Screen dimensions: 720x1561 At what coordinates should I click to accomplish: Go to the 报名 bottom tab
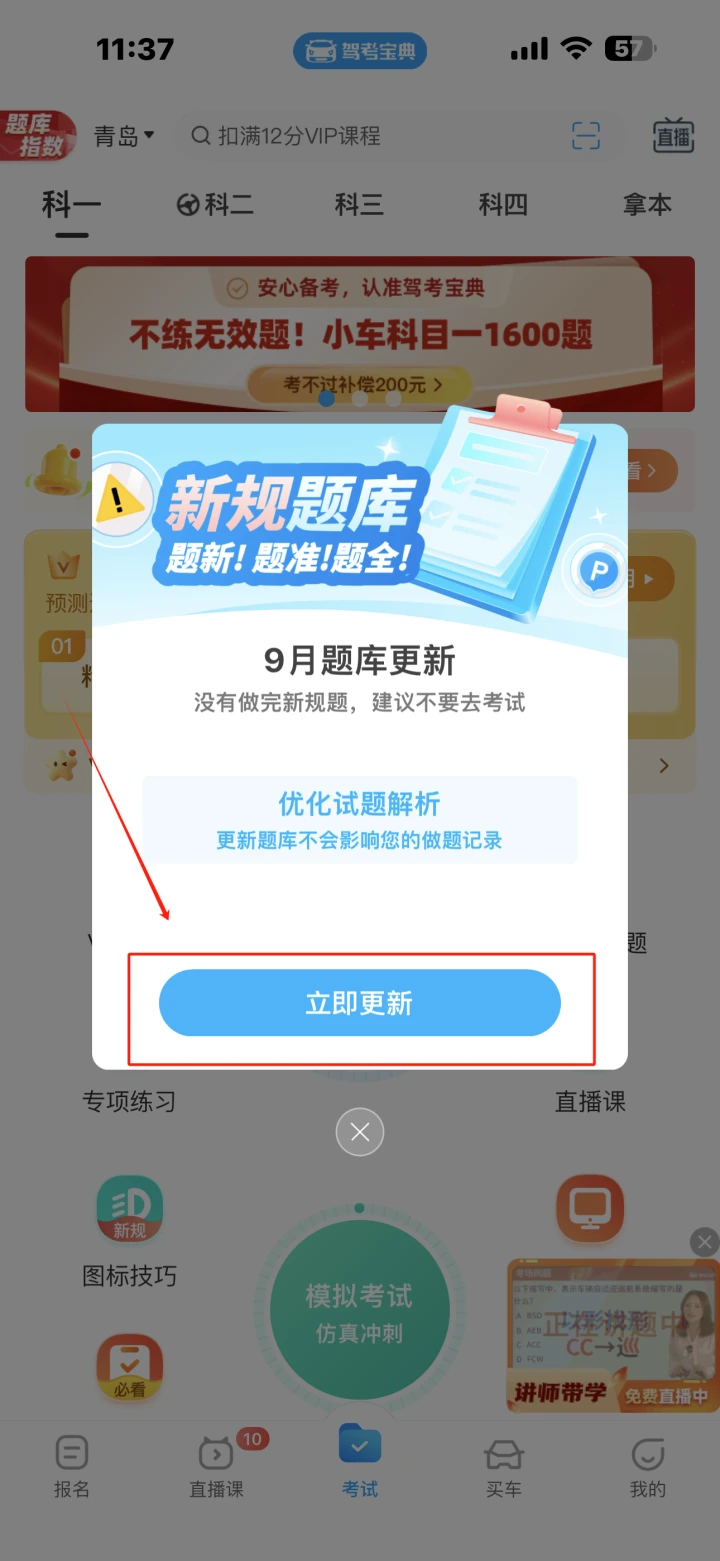(x=72, y=1467)
